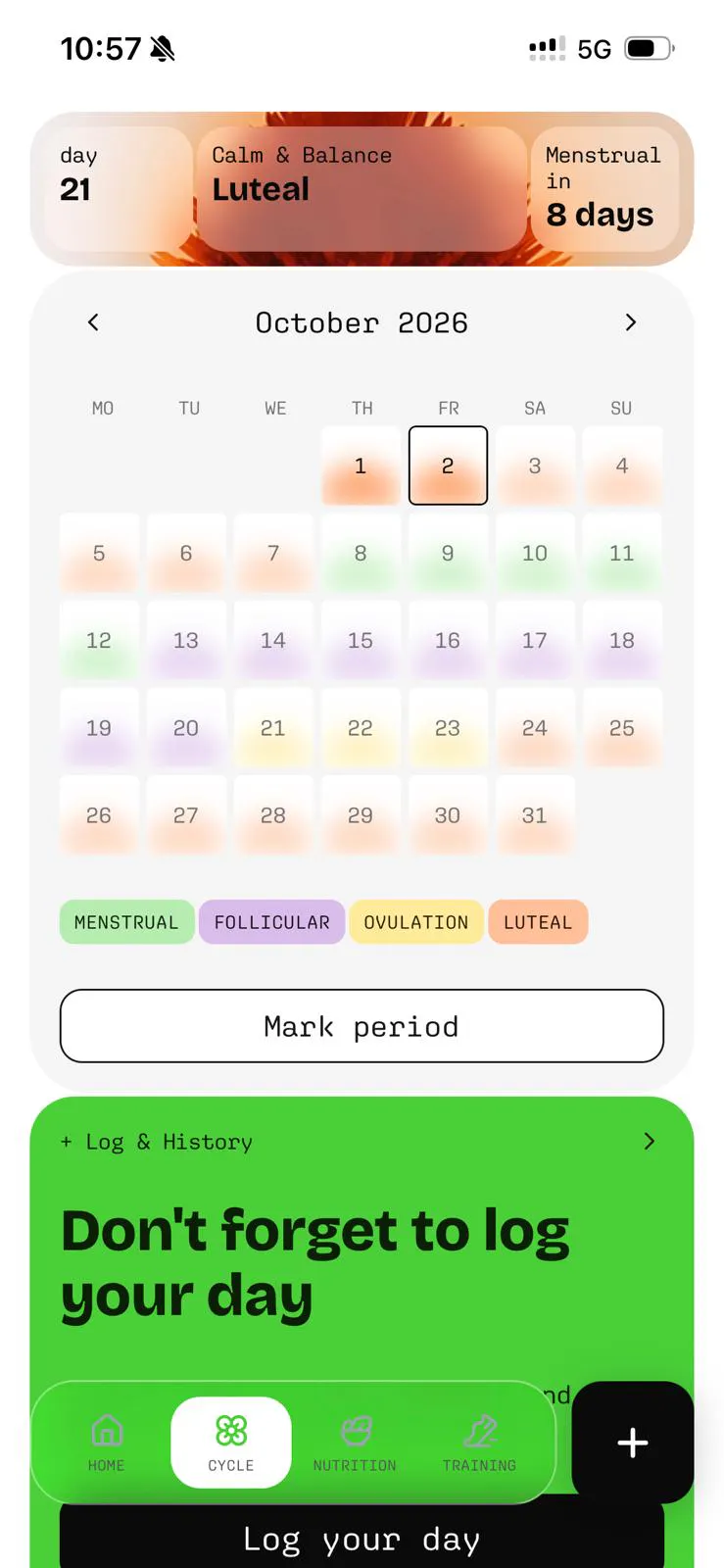Switch to the Nutrition tab
Screen dimensions: 724x1568
click(355, 1443)
